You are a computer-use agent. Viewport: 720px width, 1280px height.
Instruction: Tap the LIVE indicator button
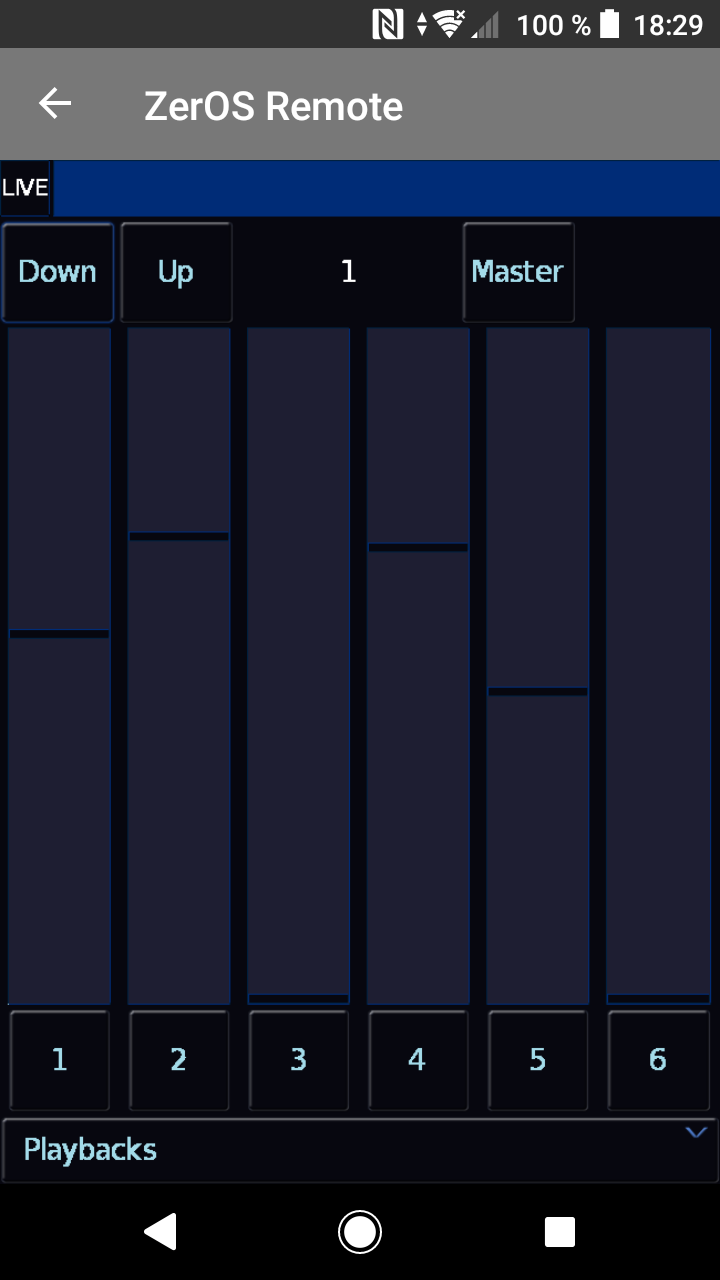[25, 188]
